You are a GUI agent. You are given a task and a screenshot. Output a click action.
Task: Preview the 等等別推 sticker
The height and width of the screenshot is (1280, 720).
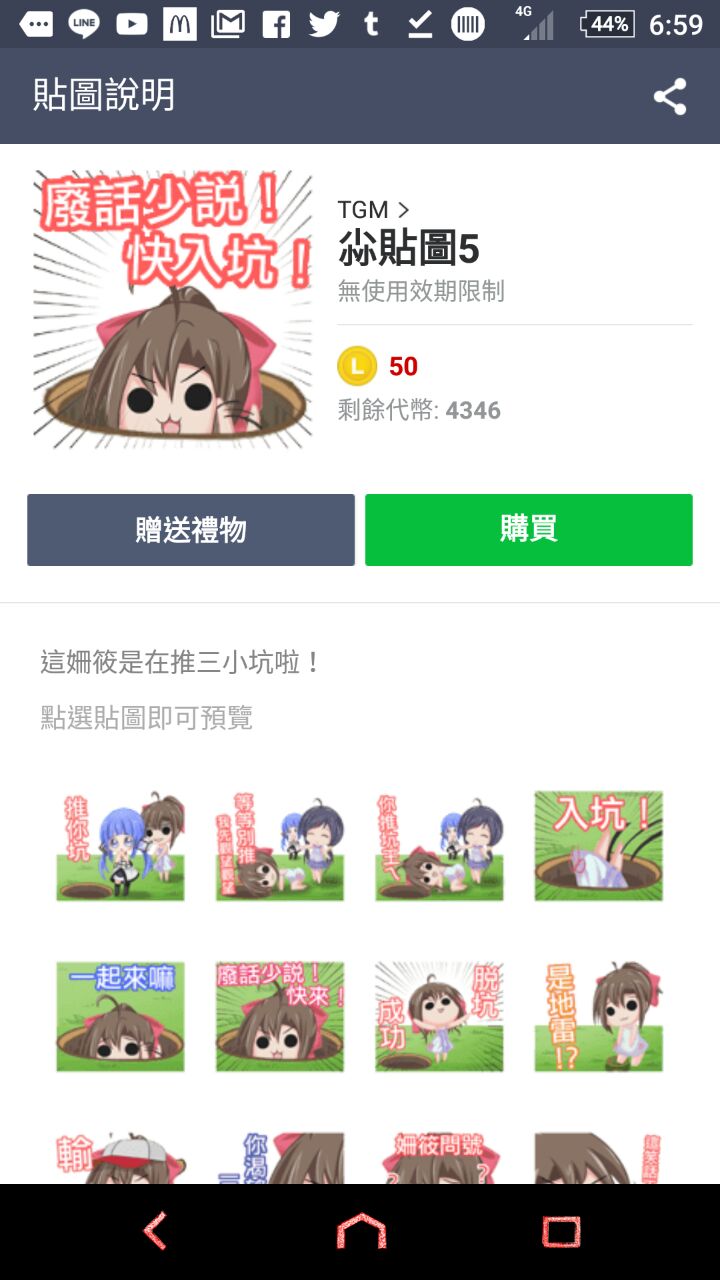pyautogui.click(x=280, y=846)
